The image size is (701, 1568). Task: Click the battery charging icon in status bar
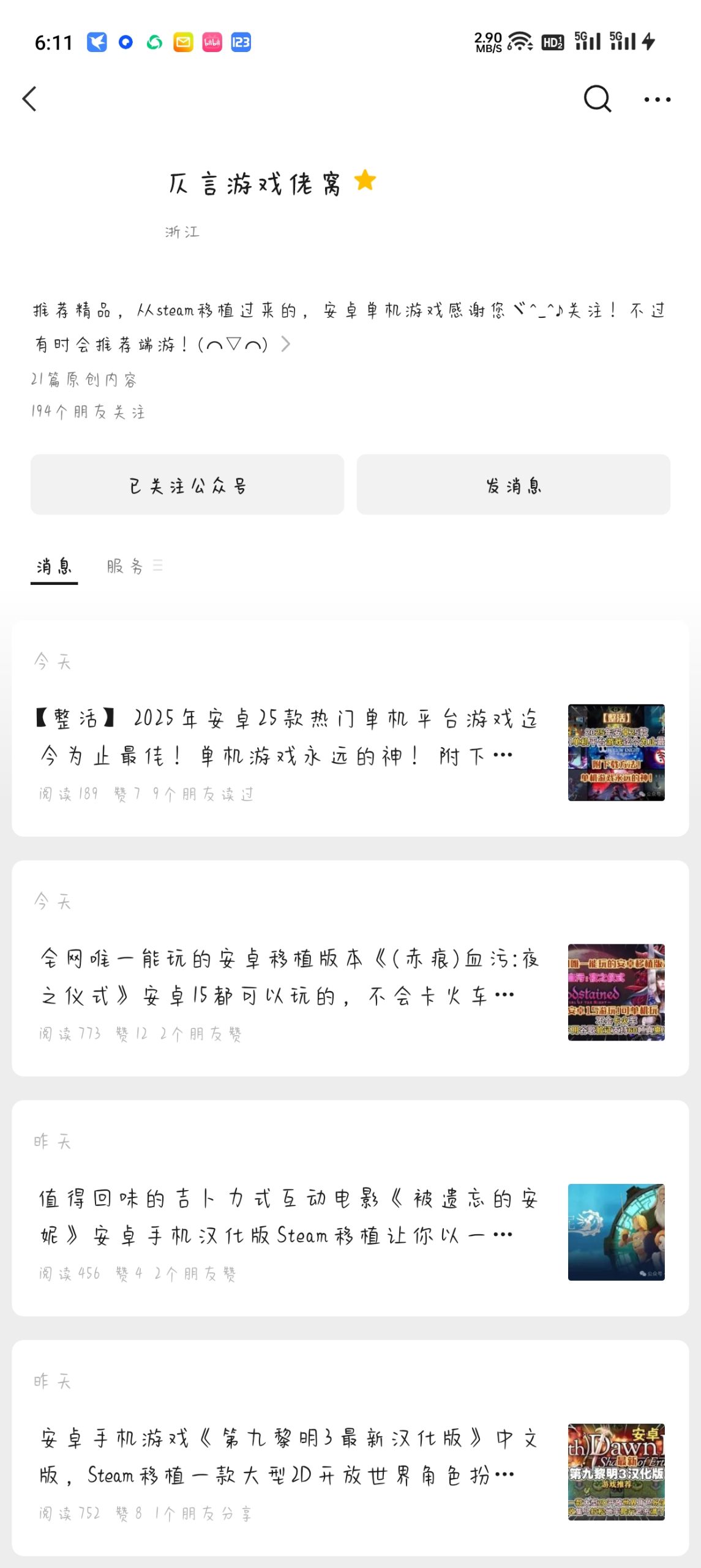click(648, 42)
